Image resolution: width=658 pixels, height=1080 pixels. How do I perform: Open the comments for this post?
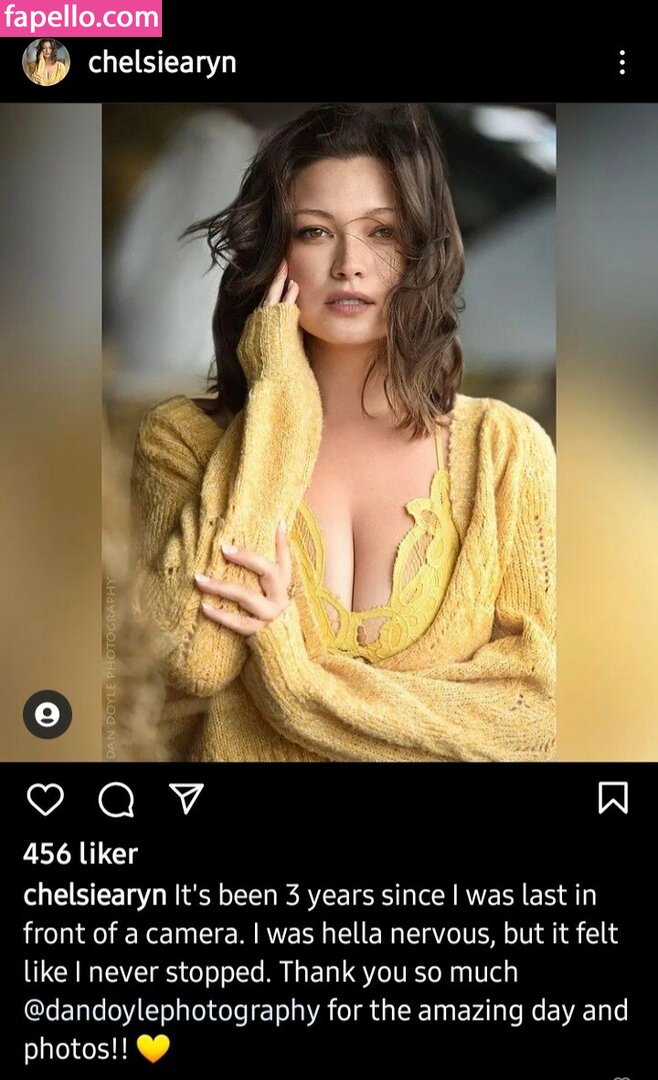[x=116, y=800]
